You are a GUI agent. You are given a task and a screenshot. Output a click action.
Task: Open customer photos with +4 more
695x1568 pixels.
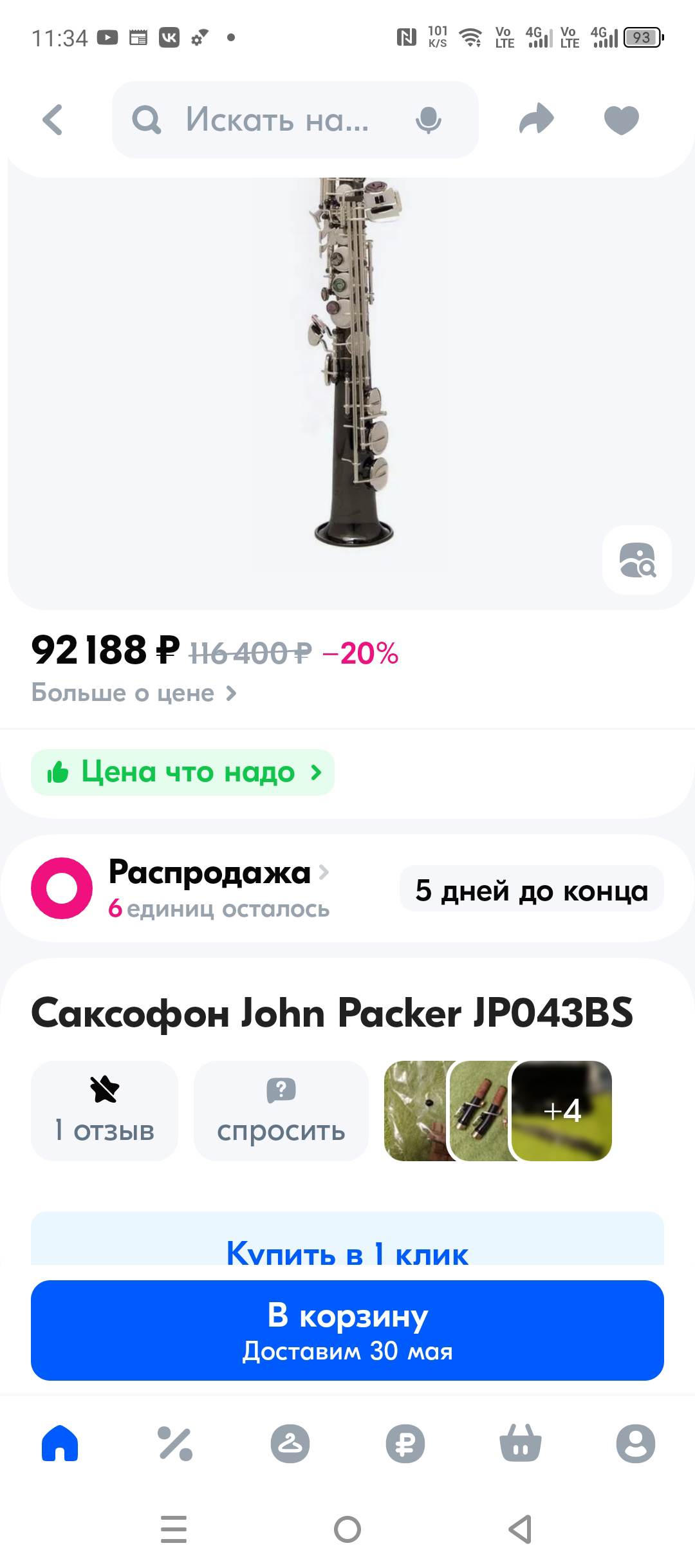[561, 1110]
